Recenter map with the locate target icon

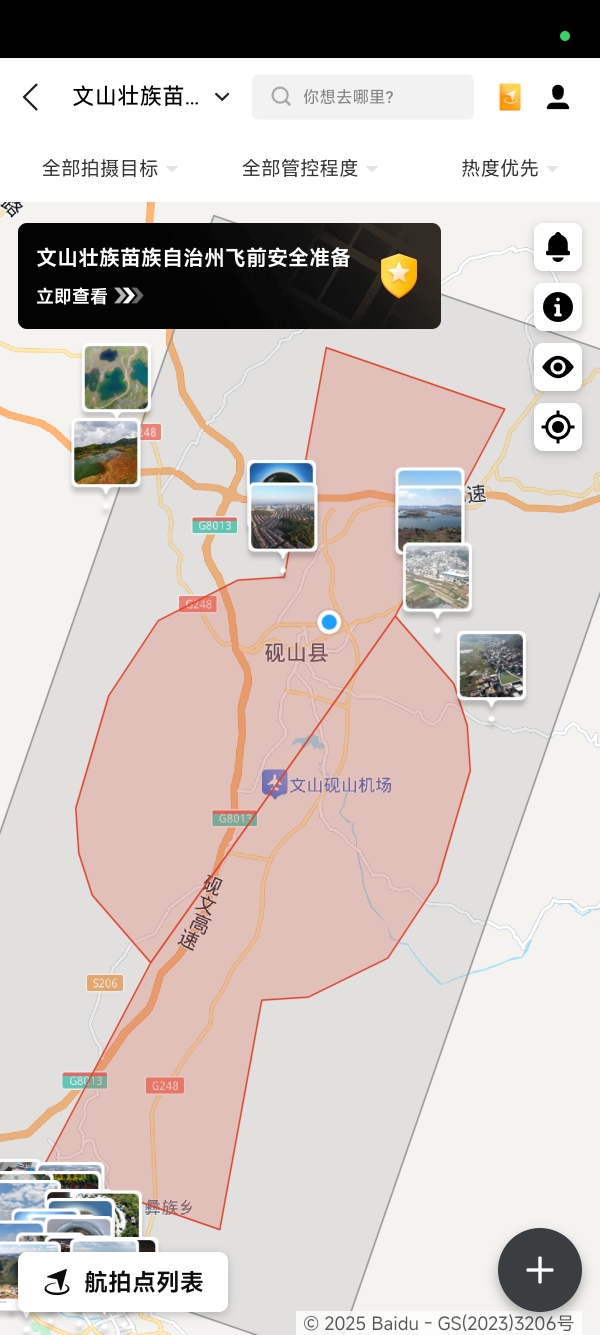(x=558, y=428)
